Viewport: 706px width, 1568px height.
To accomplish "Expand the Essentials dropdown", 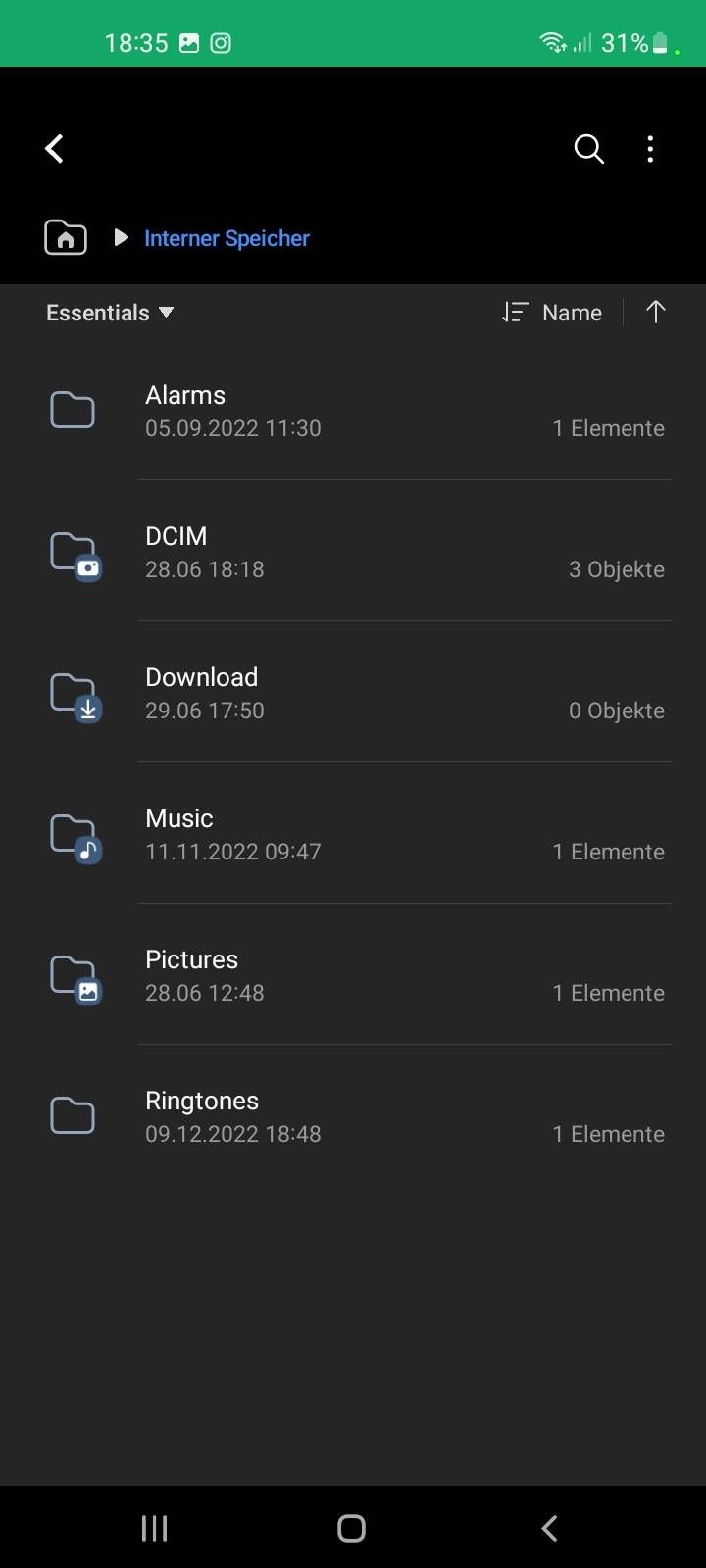I will (110, 313).
